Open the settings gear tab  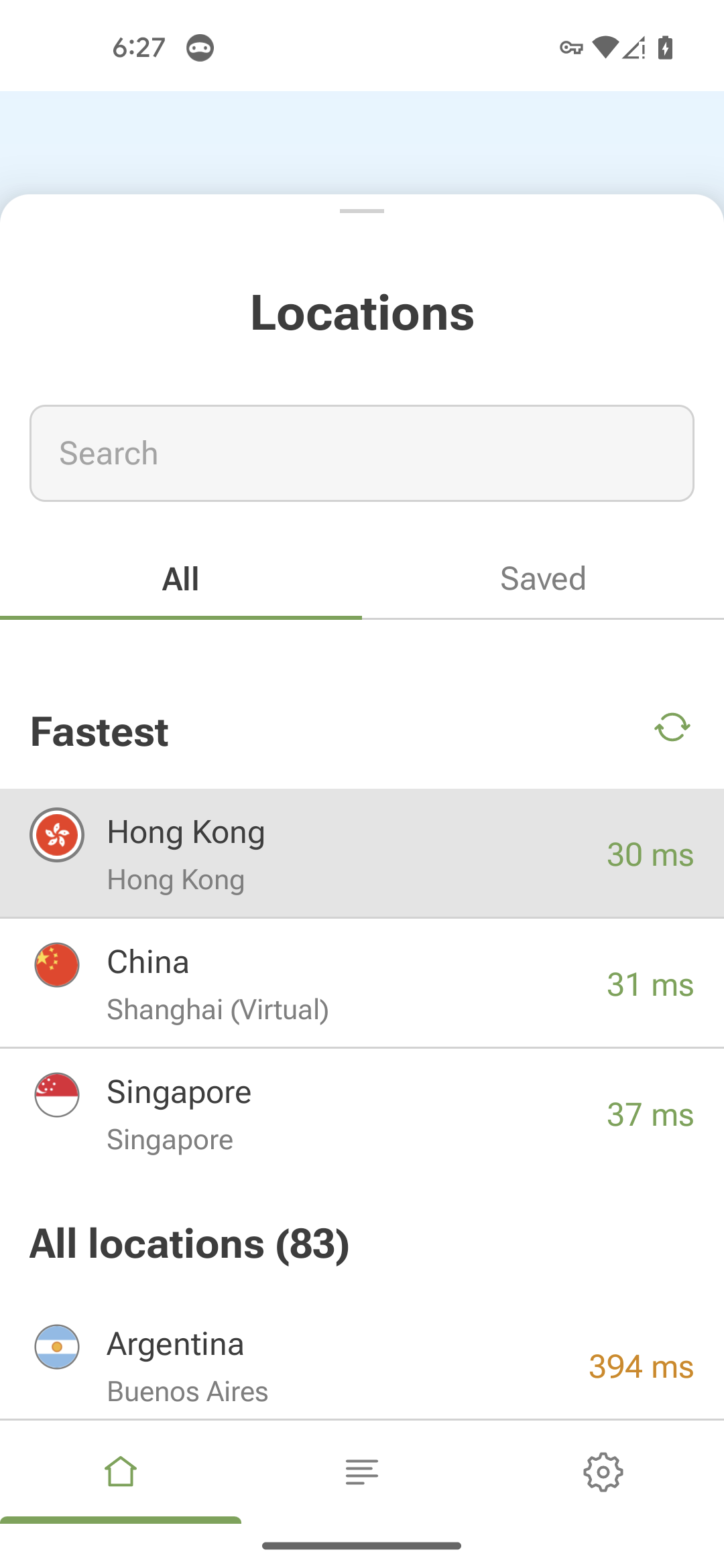pyautogui.click(x=603, y=1472)
